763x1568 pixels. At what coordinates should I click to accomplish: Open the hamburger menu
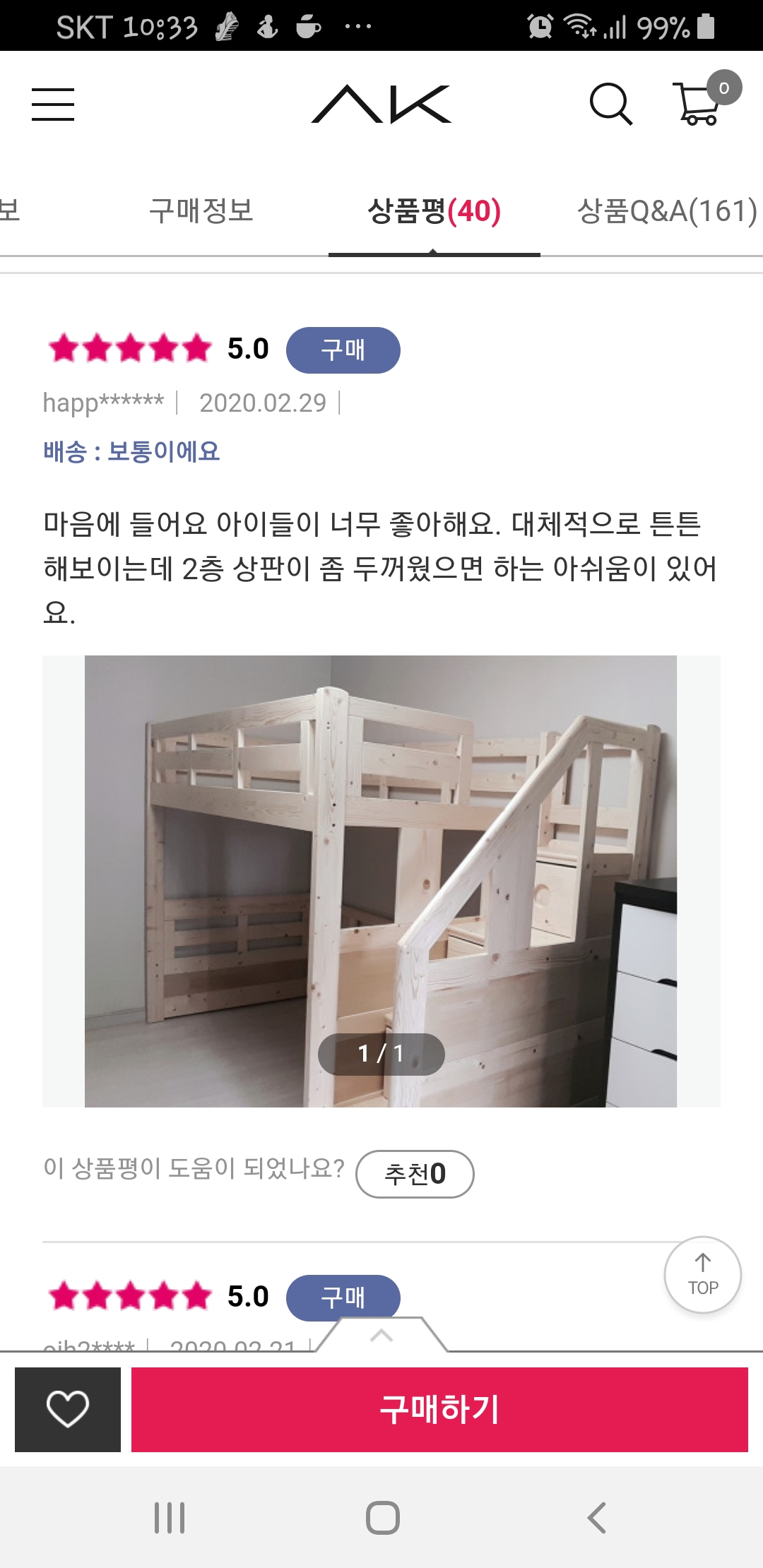click(x=53, y=105)
